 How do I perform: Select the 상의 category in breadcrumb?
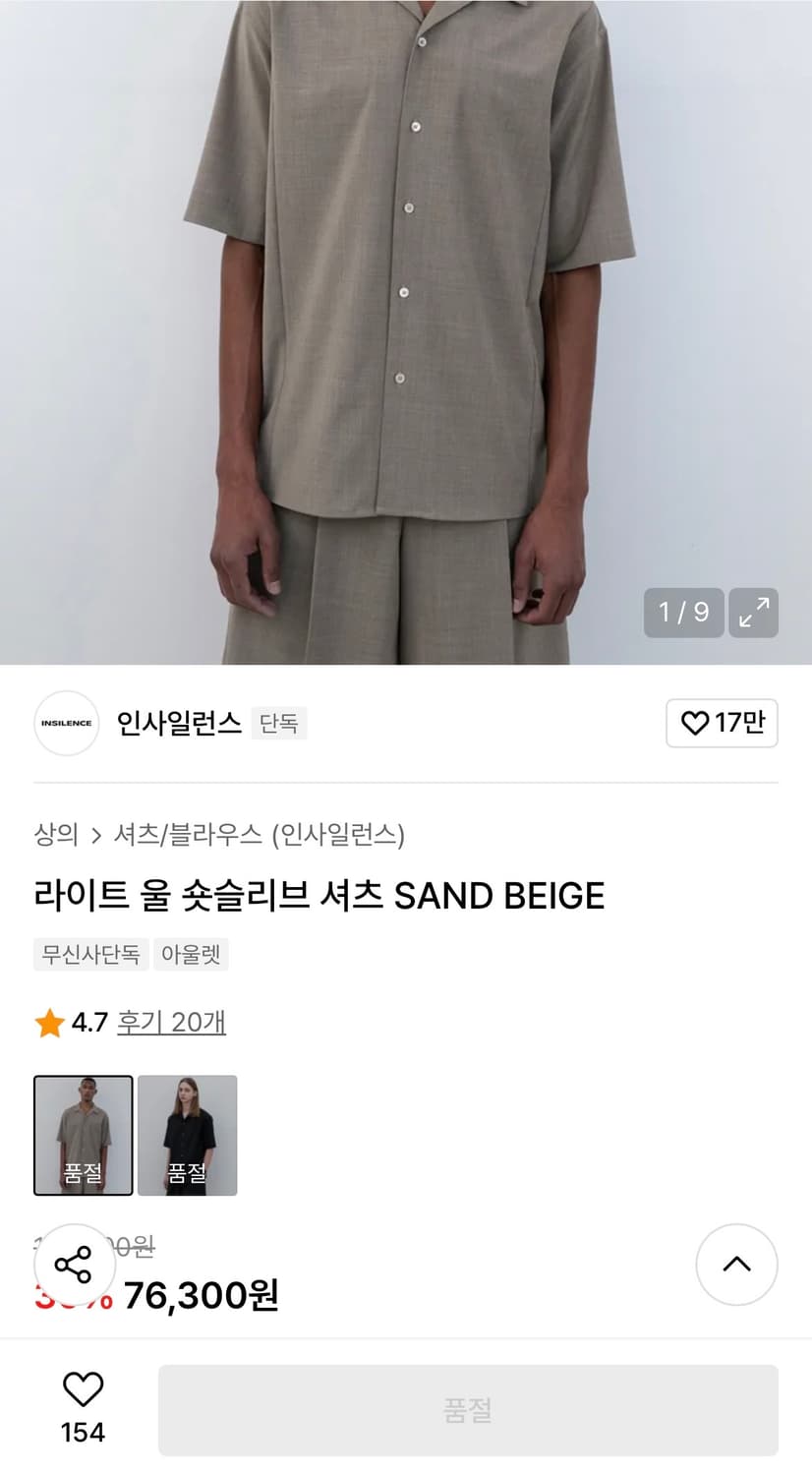pos(55,834)
